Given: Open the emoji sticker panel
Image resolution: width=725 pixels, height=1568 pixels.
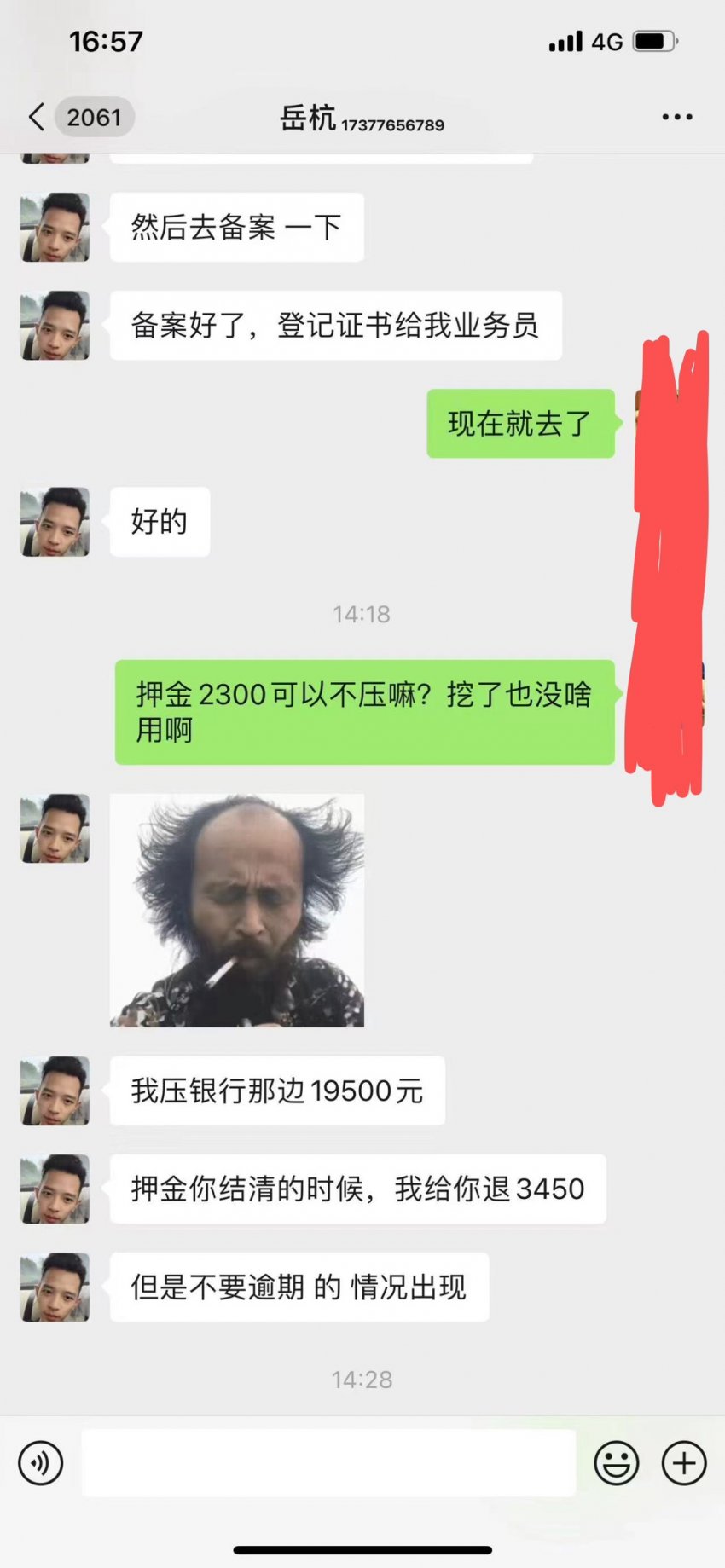Looking at the screenshot, I should tap(616, 1463).
